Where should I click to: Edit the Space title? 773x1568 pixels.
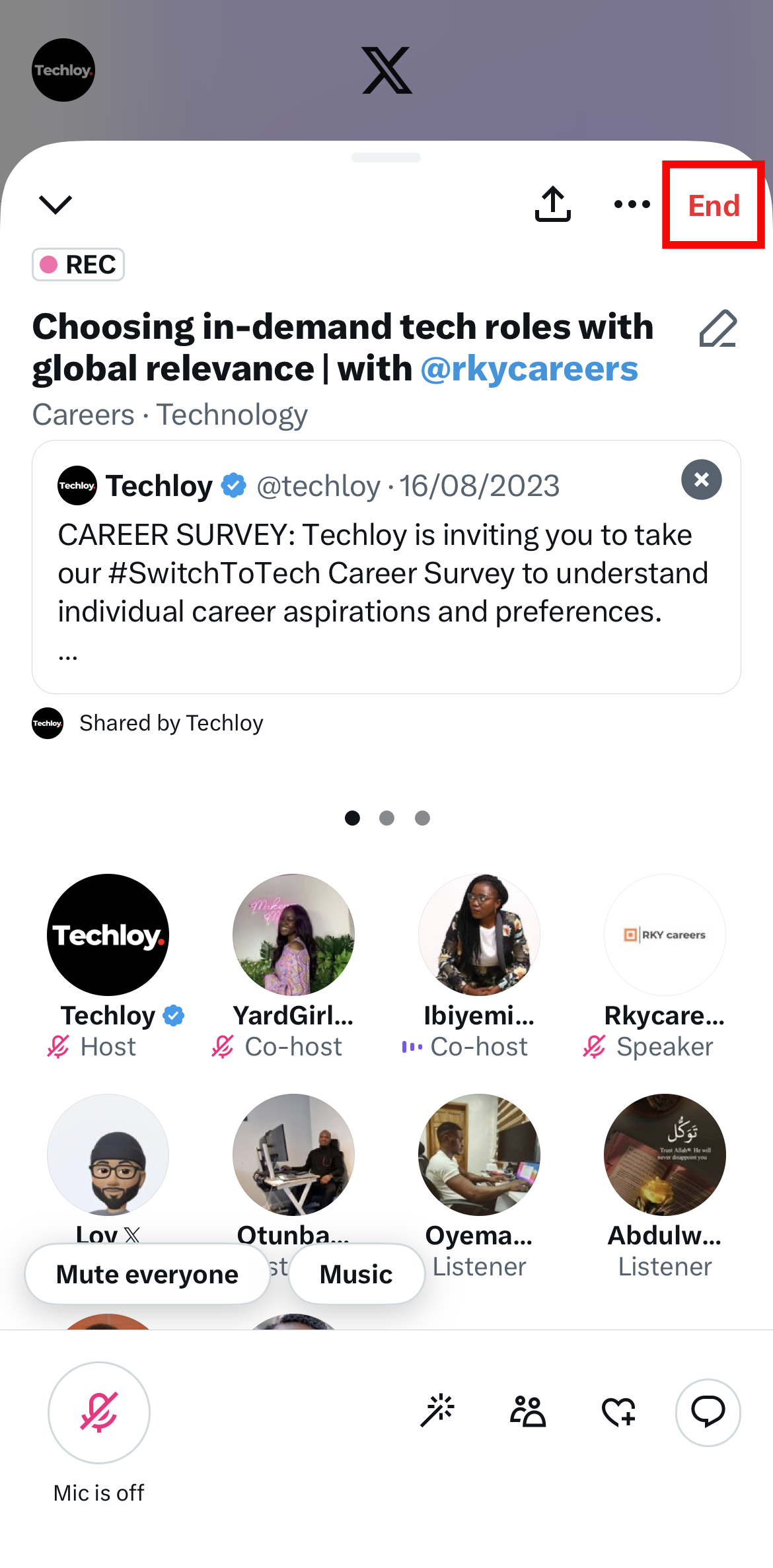point(718,328)
